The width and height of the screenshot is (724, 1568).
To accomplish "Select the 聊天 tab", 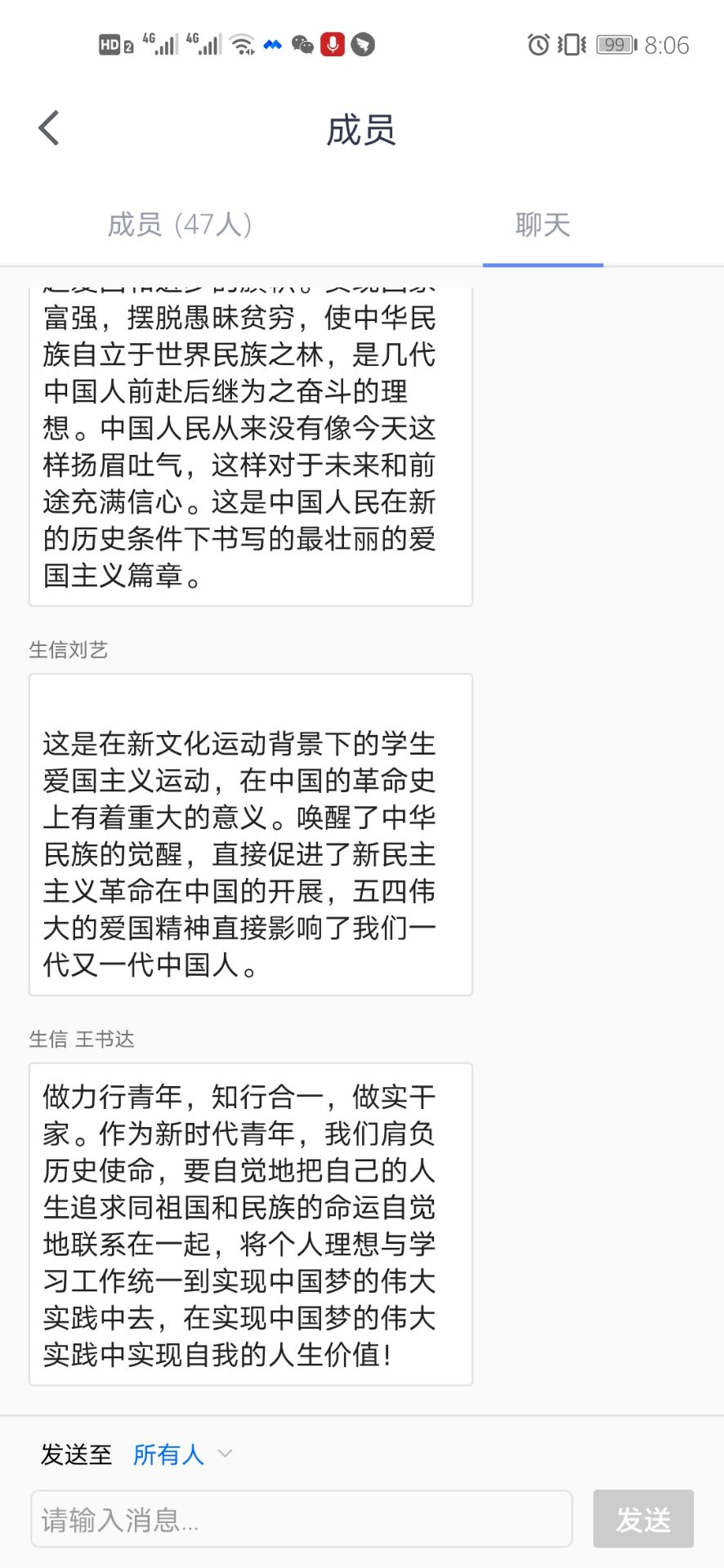I will [x=543, y=225].
